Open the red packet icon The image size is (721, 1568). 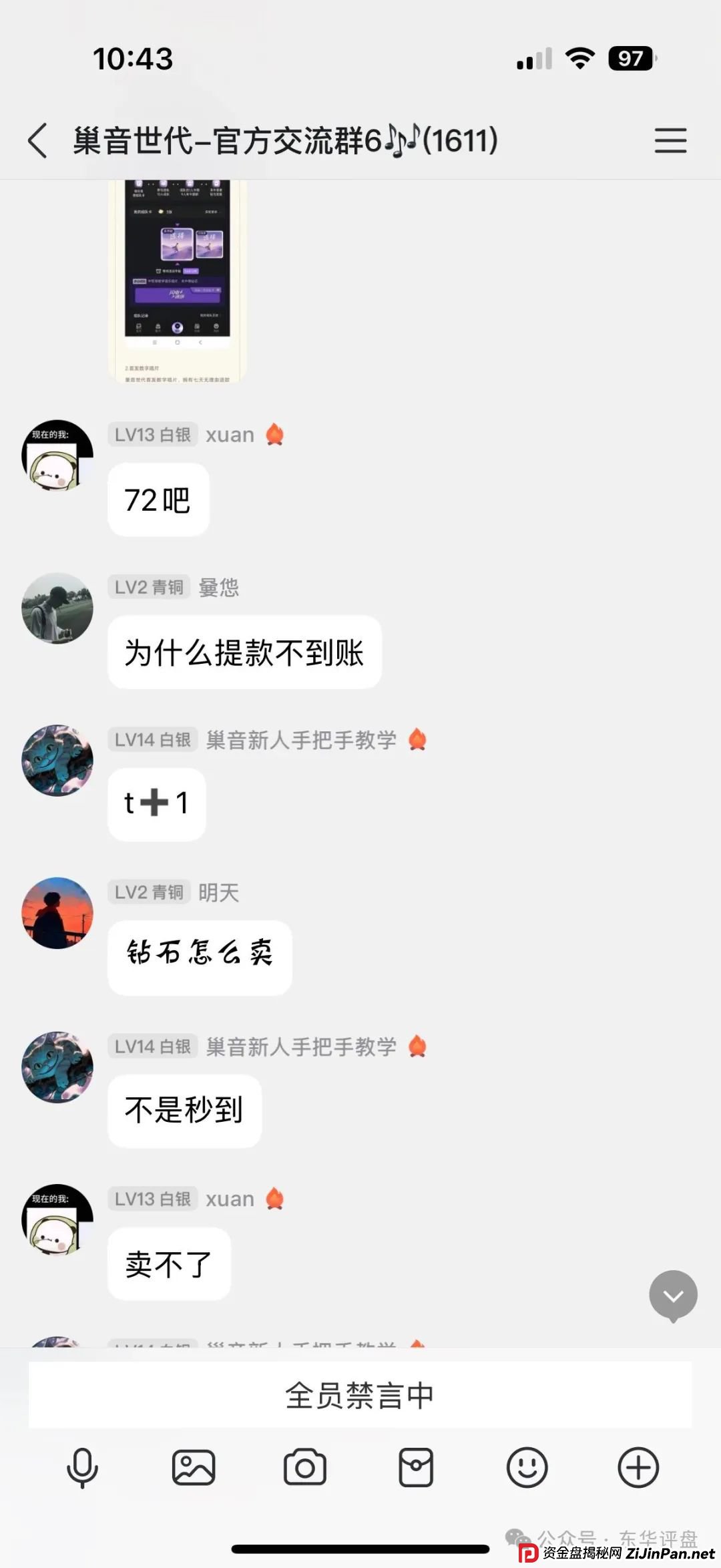[x=416, y=1468]
